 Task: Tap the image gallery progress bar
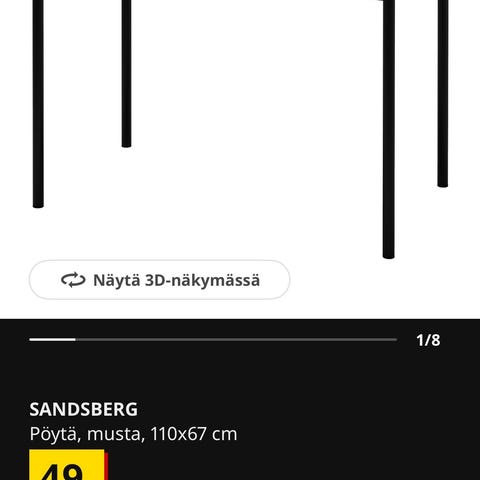[213, 339]
